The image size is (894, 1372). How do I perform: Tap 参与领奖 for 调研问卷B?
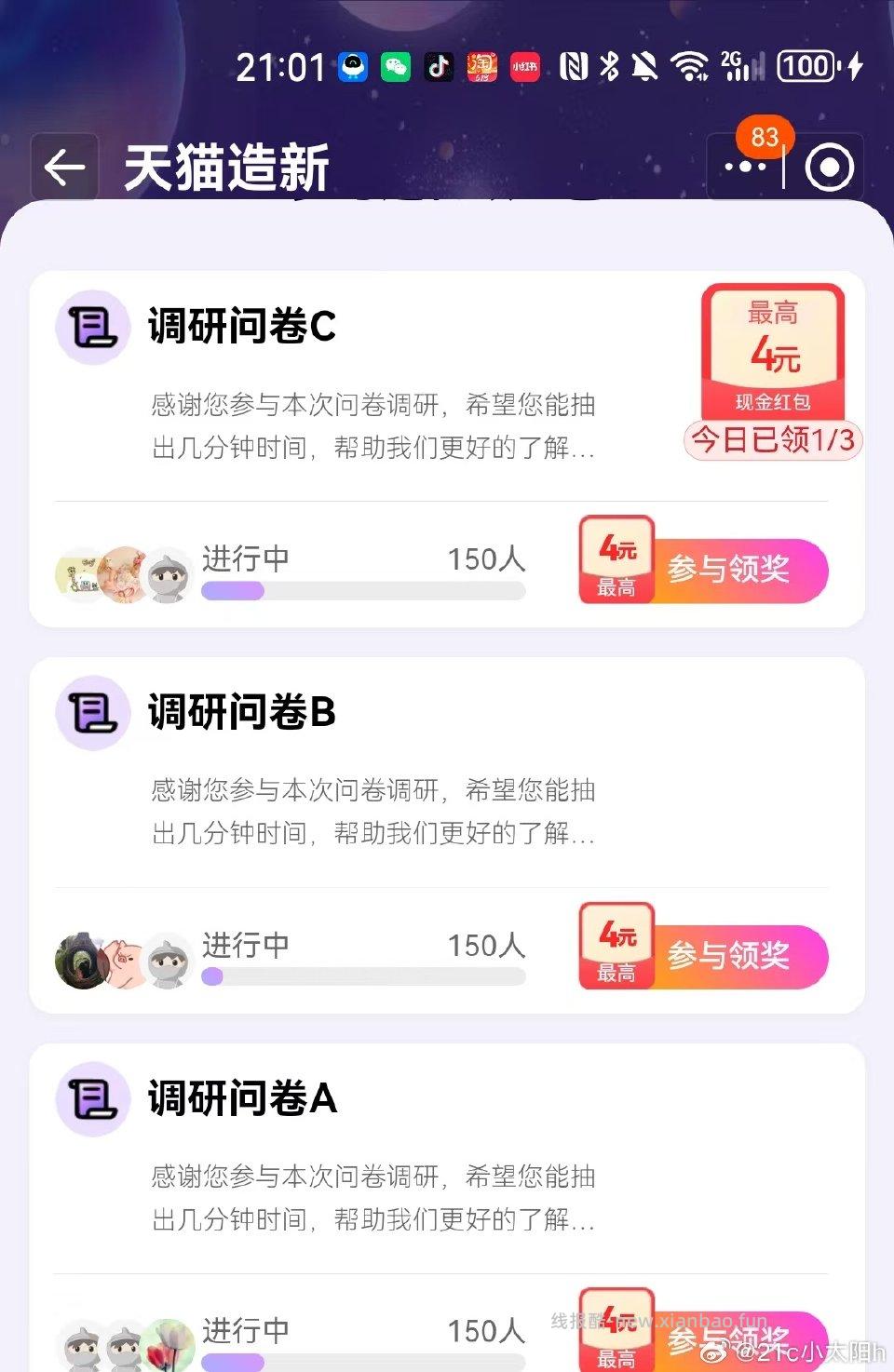coord(728,955)
